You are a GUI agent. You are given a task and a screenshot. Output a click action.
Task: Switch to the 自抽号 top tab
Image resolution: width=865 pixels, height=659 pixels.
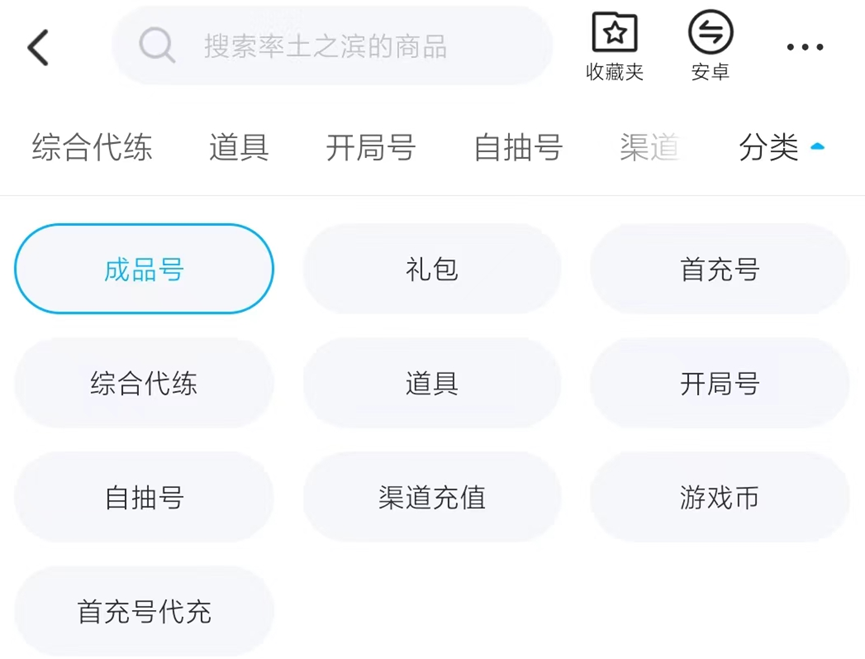click(518, 148)
